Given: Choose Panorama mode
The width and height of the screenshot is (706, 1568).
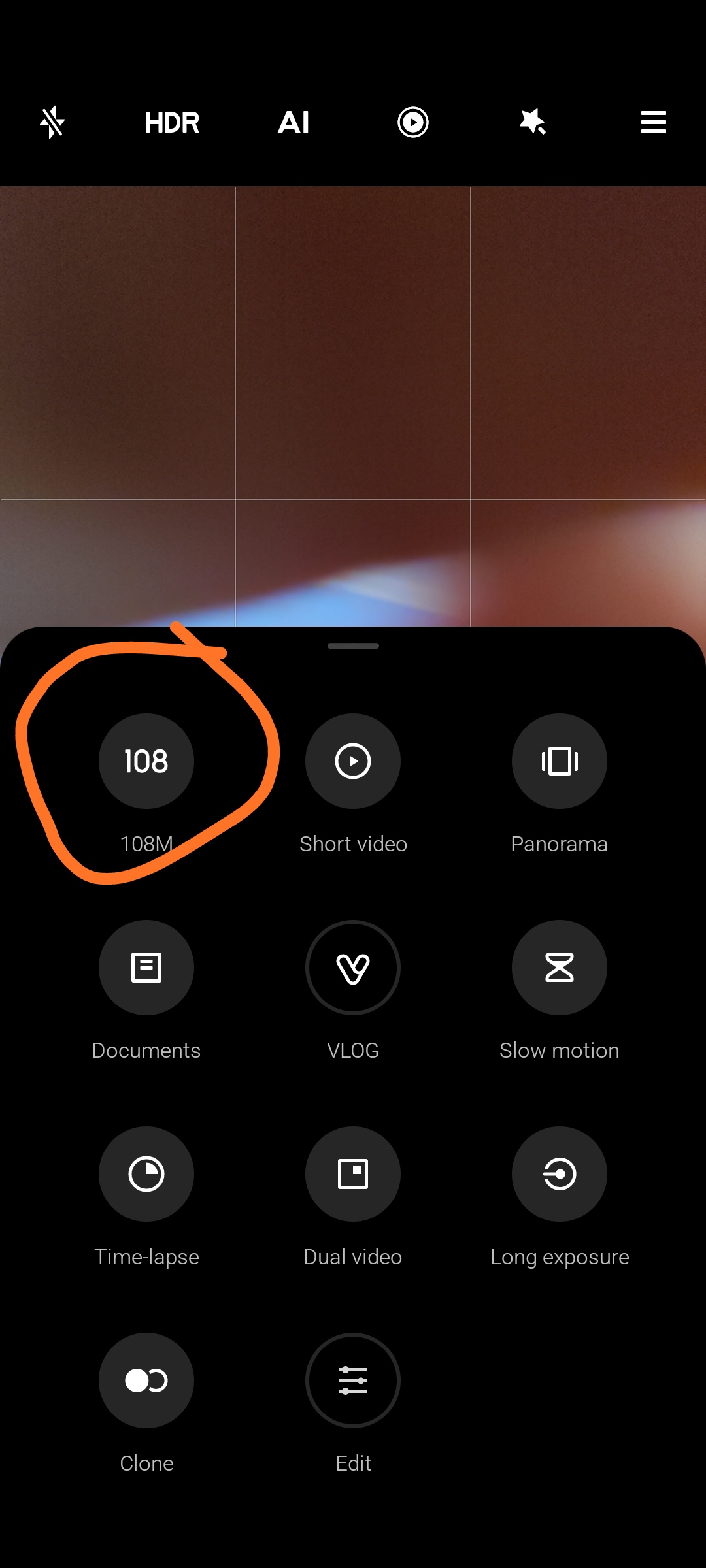Looking at the screenshot, I should [x=560, y=761].
